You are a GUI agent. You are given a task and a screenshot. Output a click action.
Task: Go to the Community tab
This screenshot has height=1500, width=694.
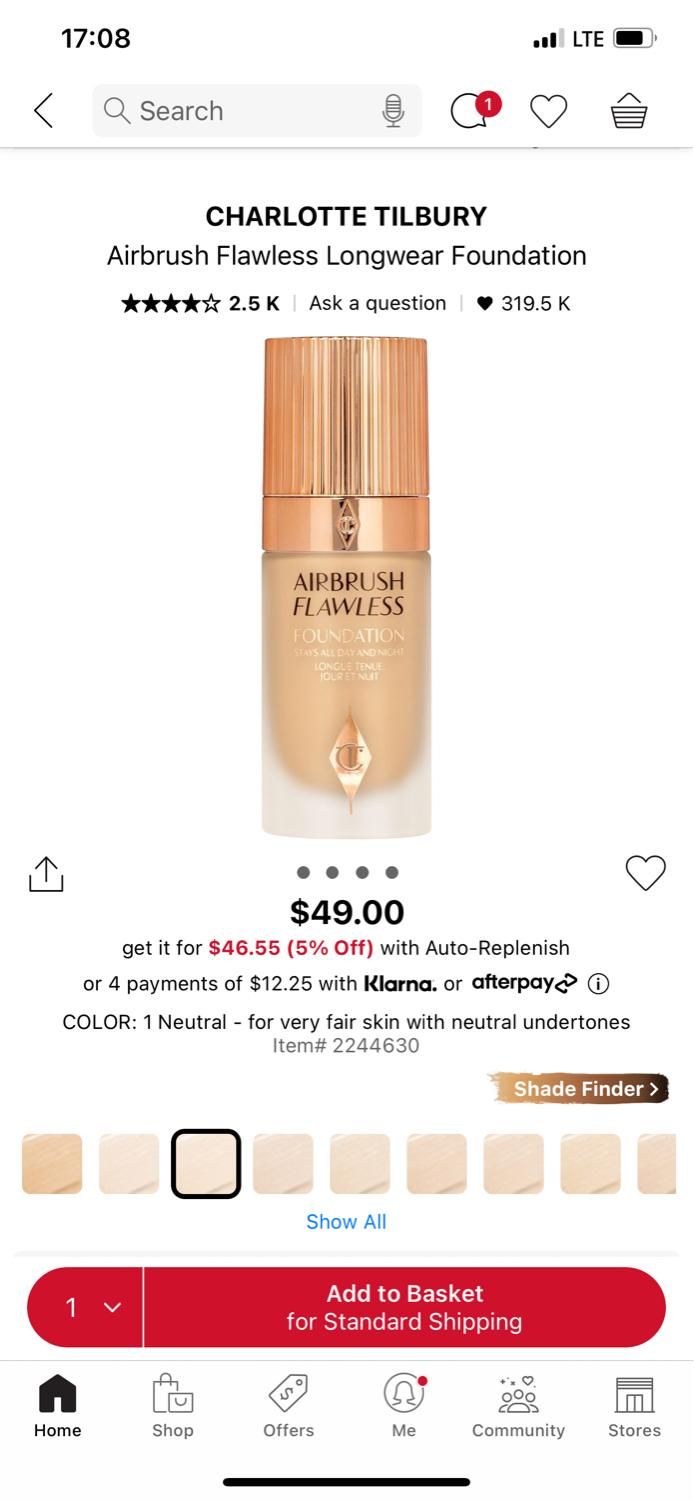(518, 1405)
